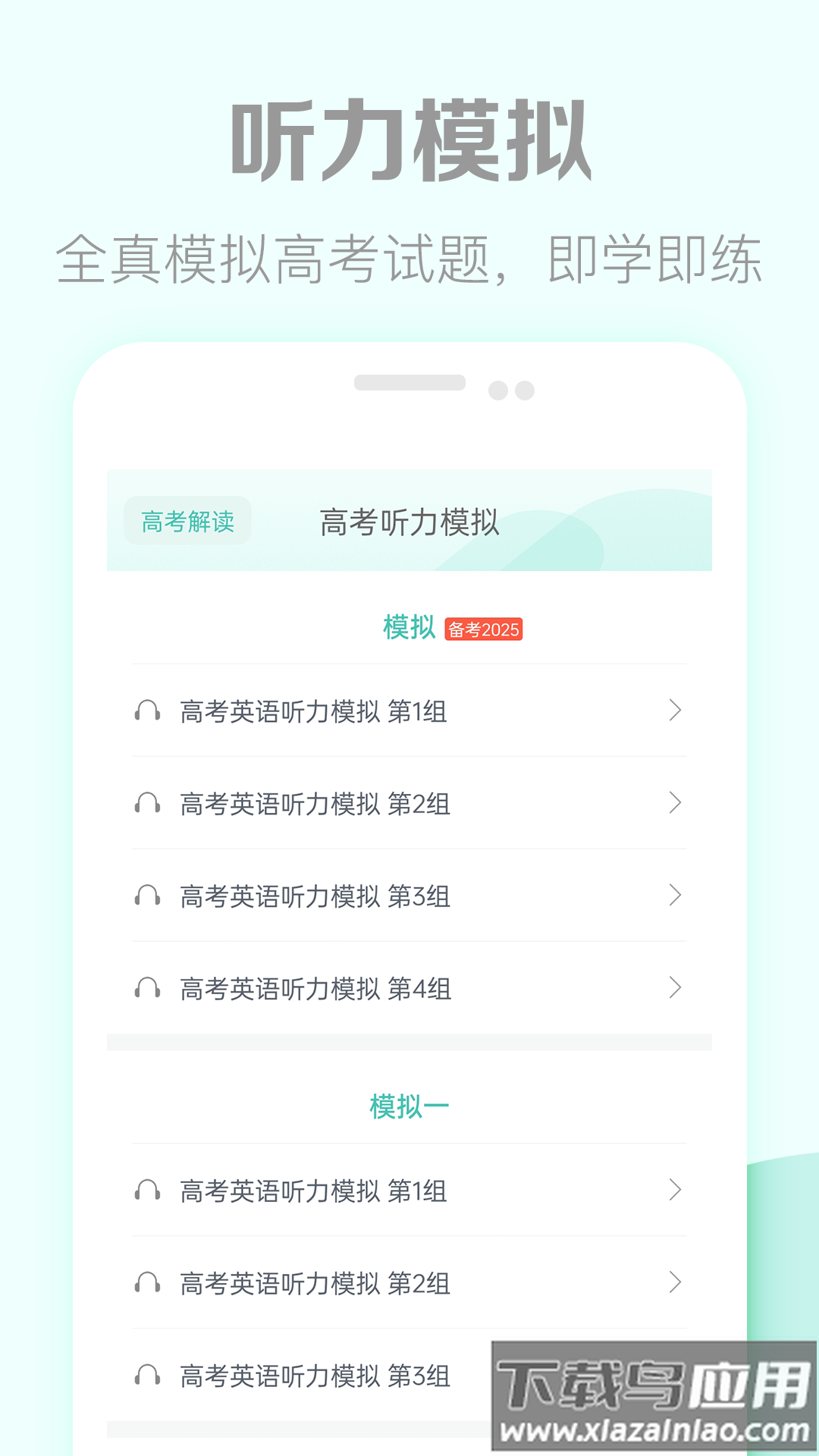Tap the headphone icon in 模拟一 第2组 row
This screenshot has height=1456, width=819.
click(149, 1284)
